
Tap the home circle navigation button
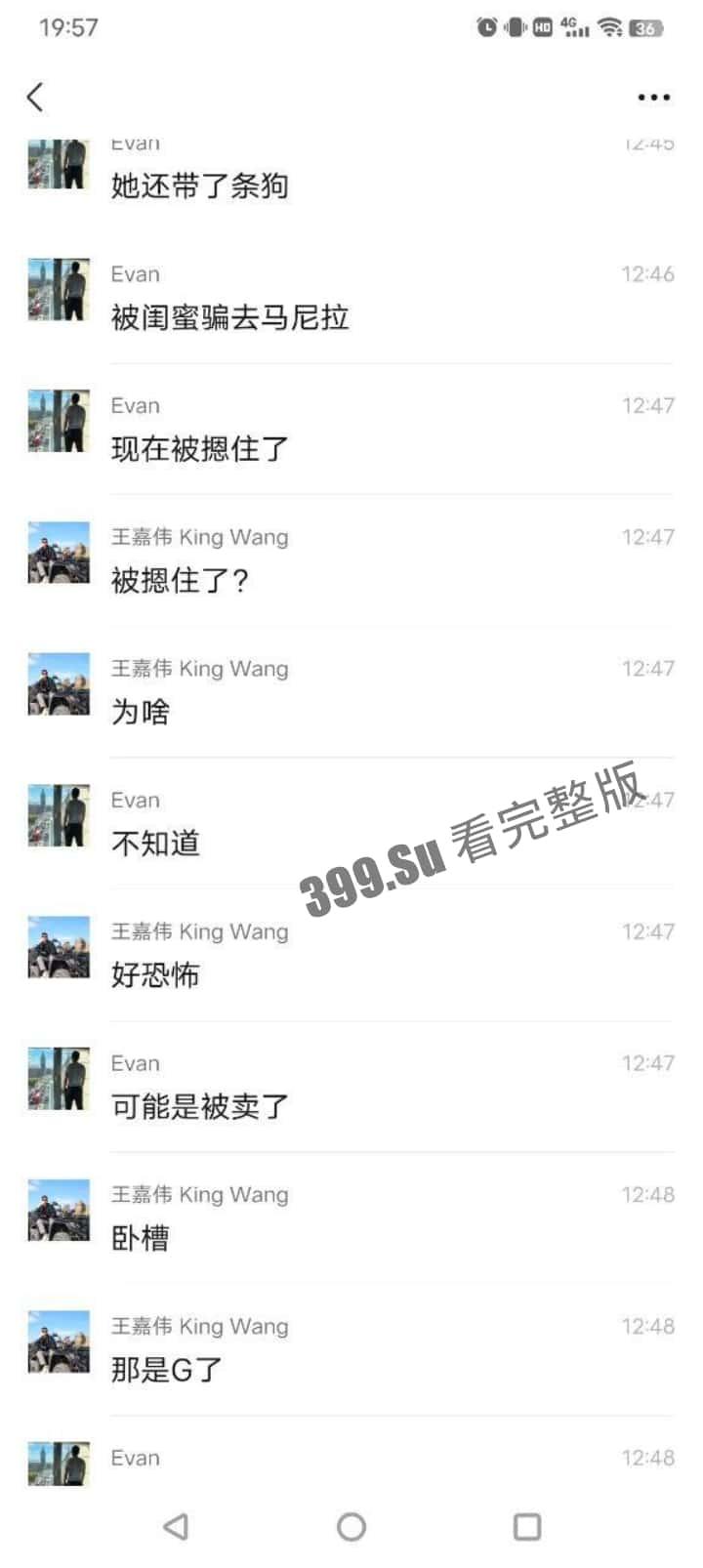point(351,1525)
